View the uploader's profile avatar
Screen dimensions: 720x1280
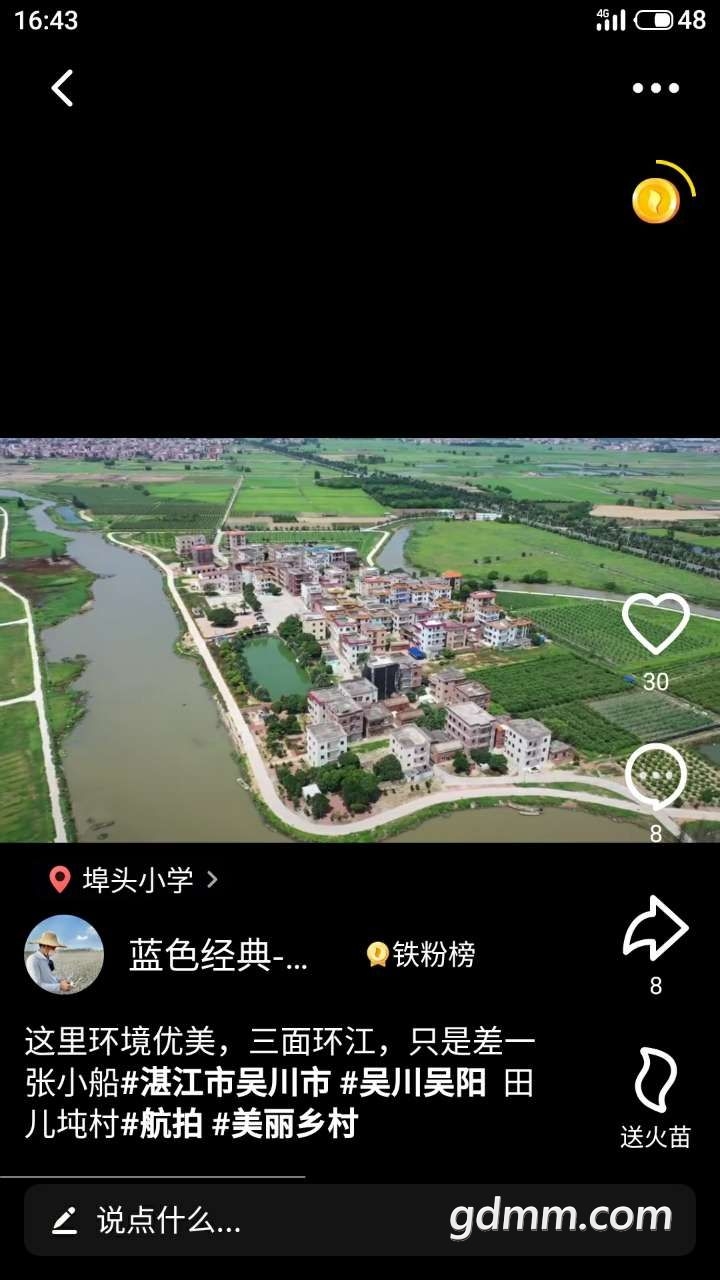[x=64, y=954]
